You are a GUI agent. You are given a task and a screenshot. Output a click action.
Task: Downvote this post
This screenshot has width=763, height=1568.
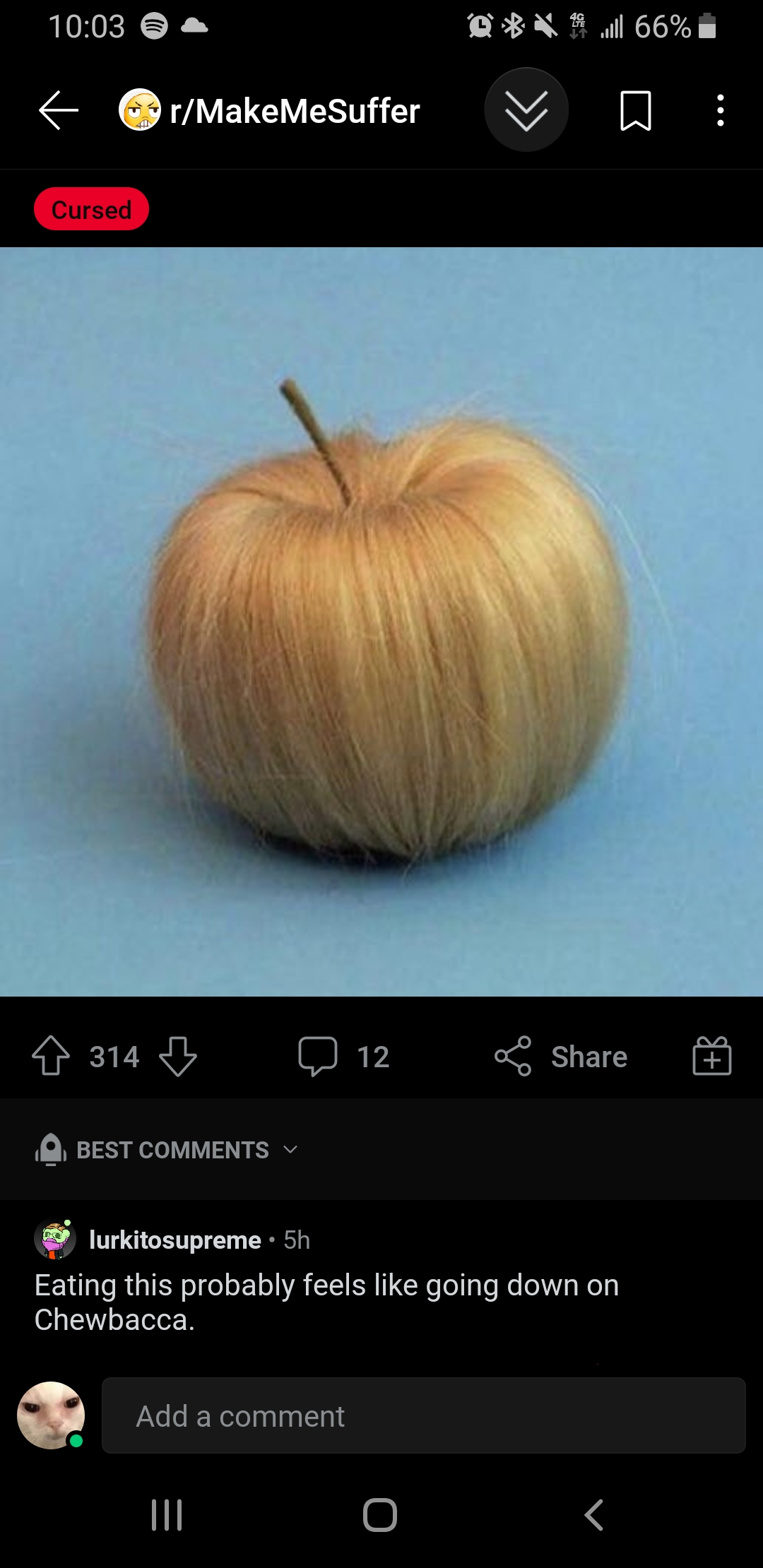coord(177,1056)
